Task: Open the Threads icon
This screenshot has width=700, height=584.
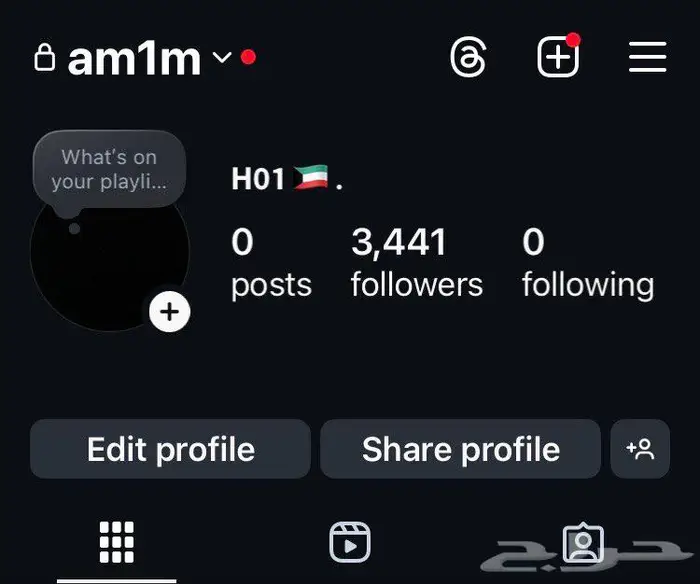Action: pos(468,58)
